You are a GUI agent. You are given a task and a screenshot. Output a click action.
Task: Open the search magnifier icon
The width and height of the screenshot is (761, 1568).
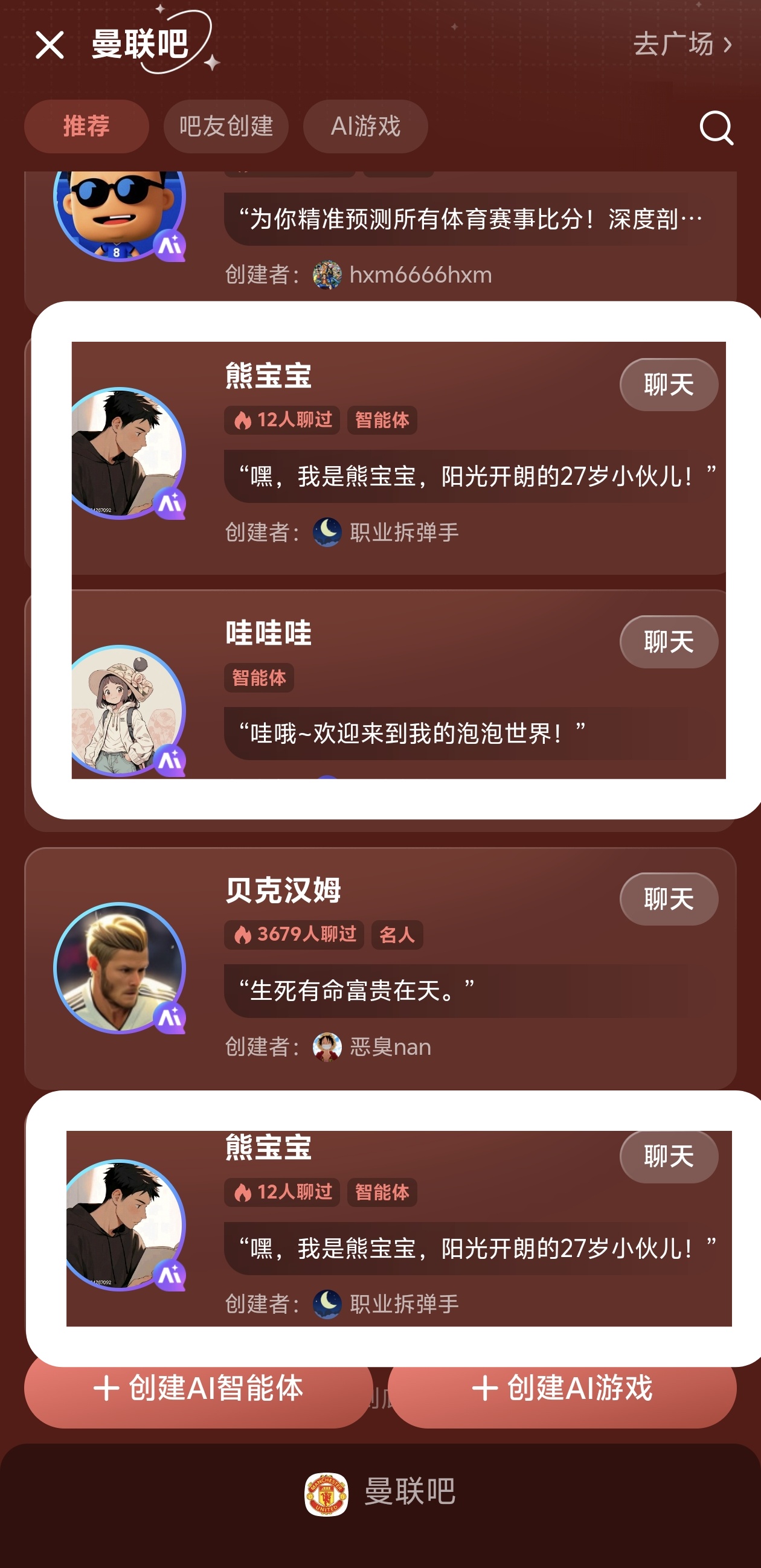coord(716,127)
